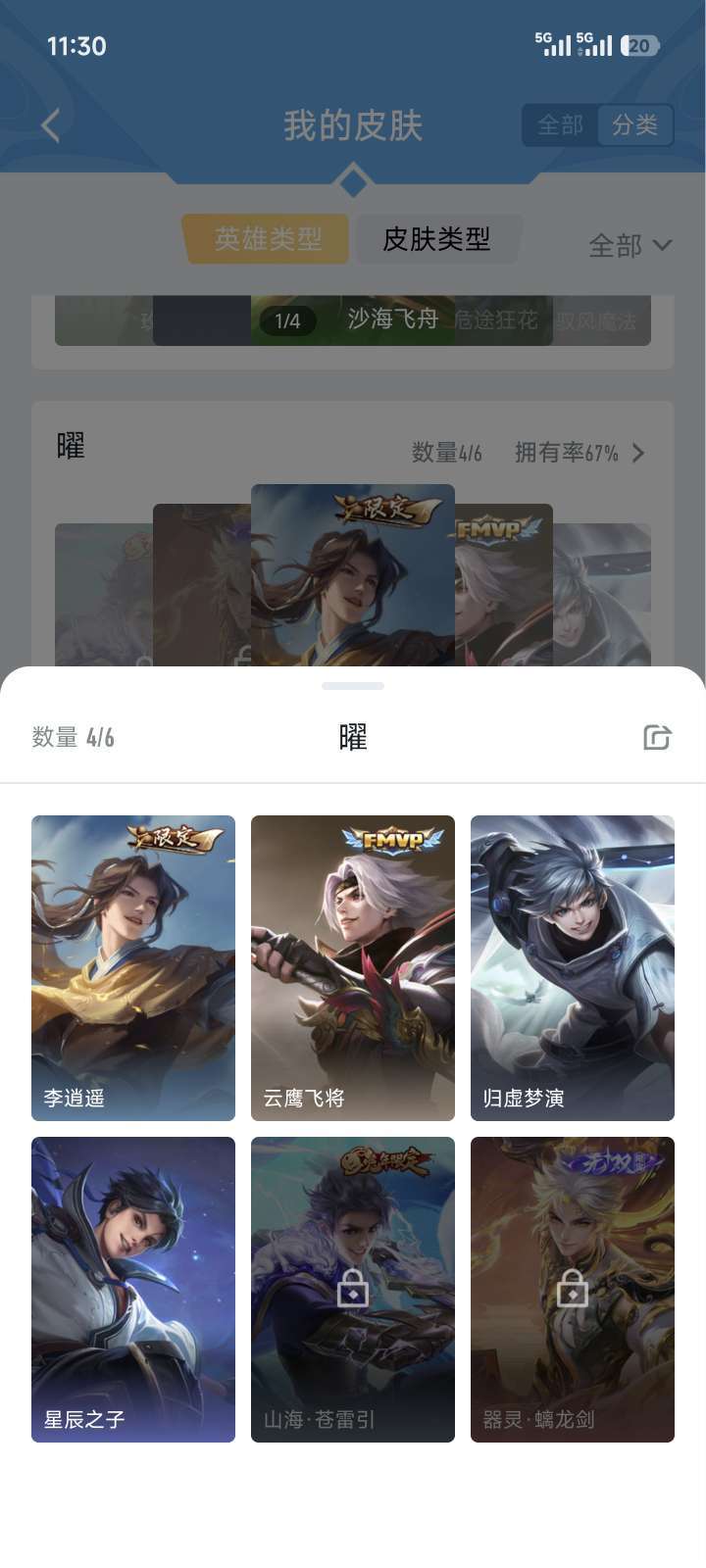Open 曜's 拥有率67% details chevron

tap(638, 453)
